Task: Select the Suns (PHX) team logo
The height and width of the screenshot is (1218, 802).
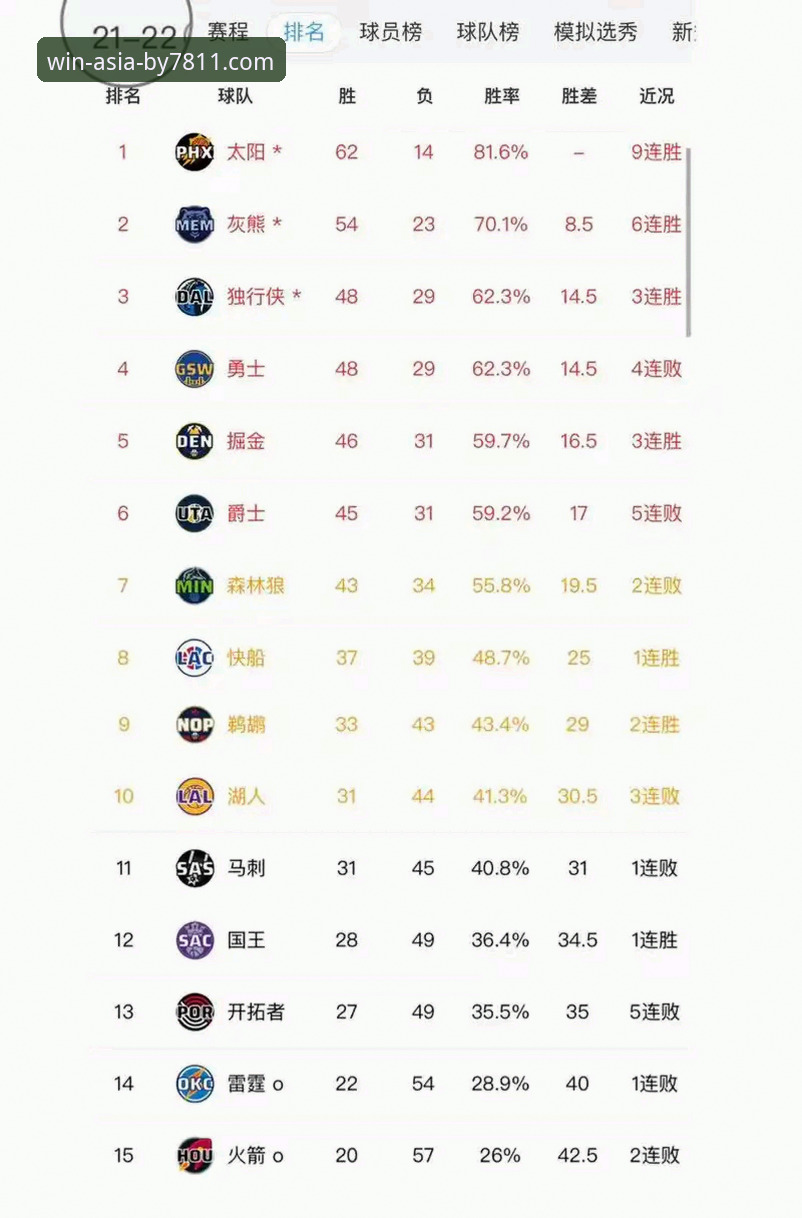Action: [193, 152]
